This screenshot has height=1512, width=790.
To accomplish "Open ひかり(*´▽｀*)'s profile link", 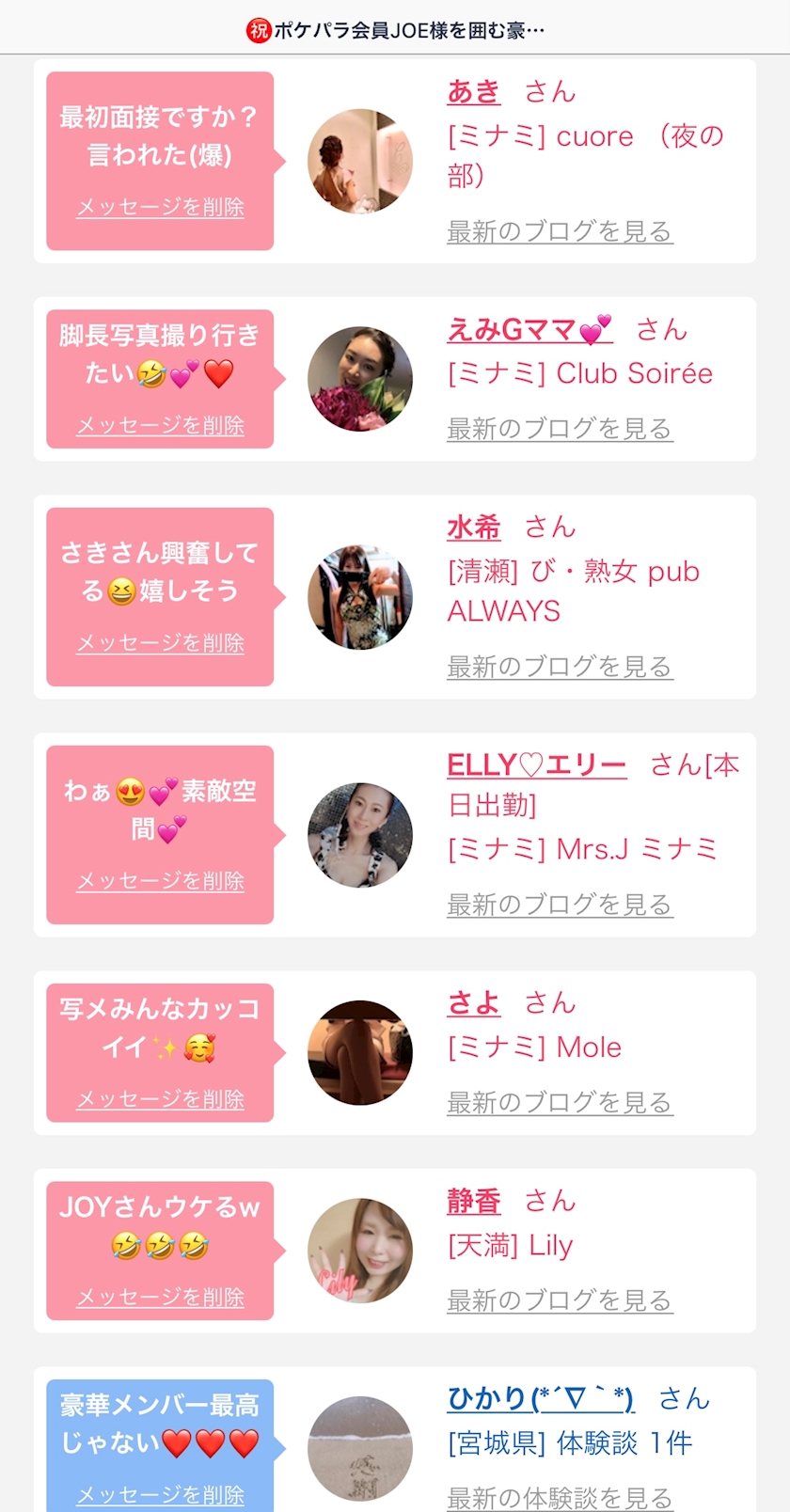I will click(x=541, y=1398).
